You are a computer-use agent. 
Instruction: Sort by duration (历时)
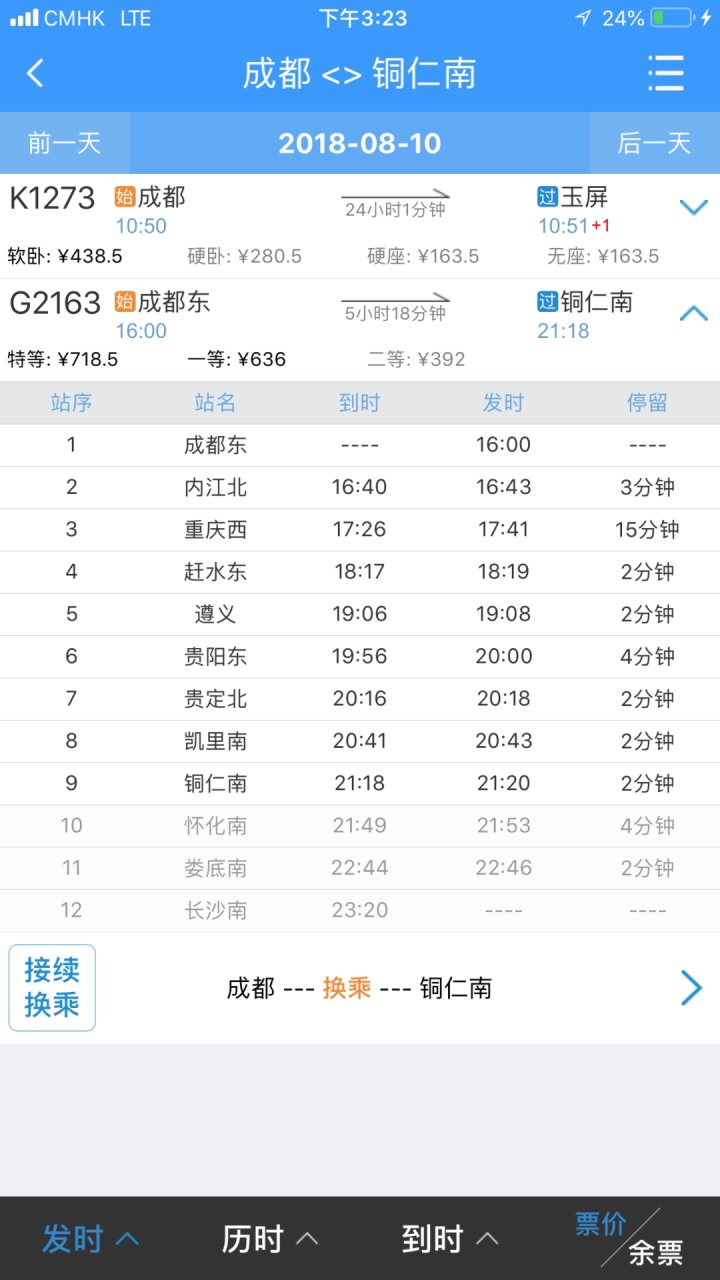(x=270, y=1239)
